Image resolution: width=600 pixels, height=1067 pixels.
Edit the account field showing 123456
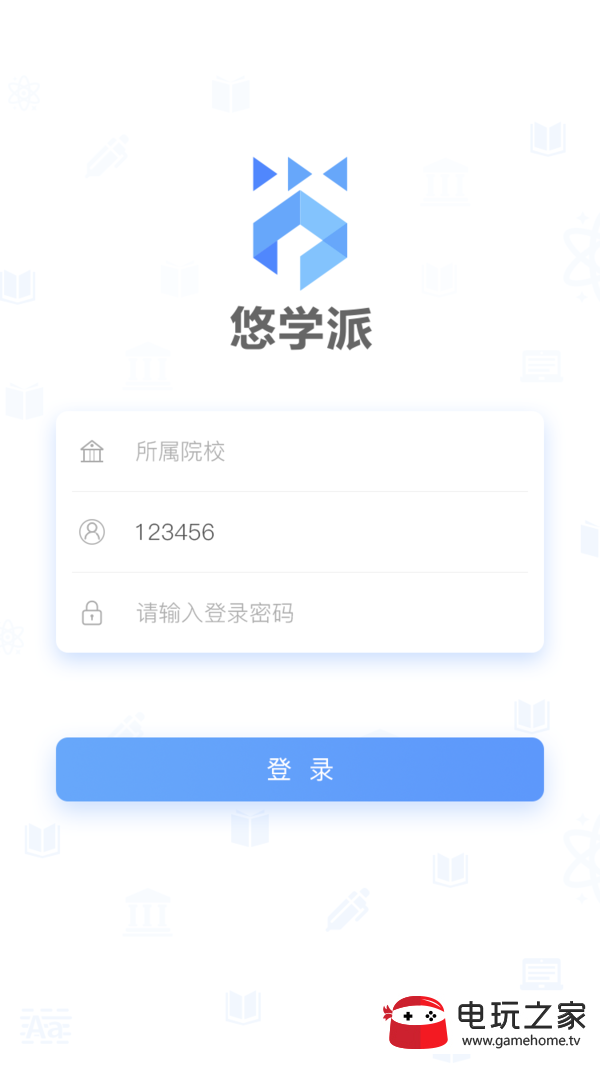click(300, 531)
